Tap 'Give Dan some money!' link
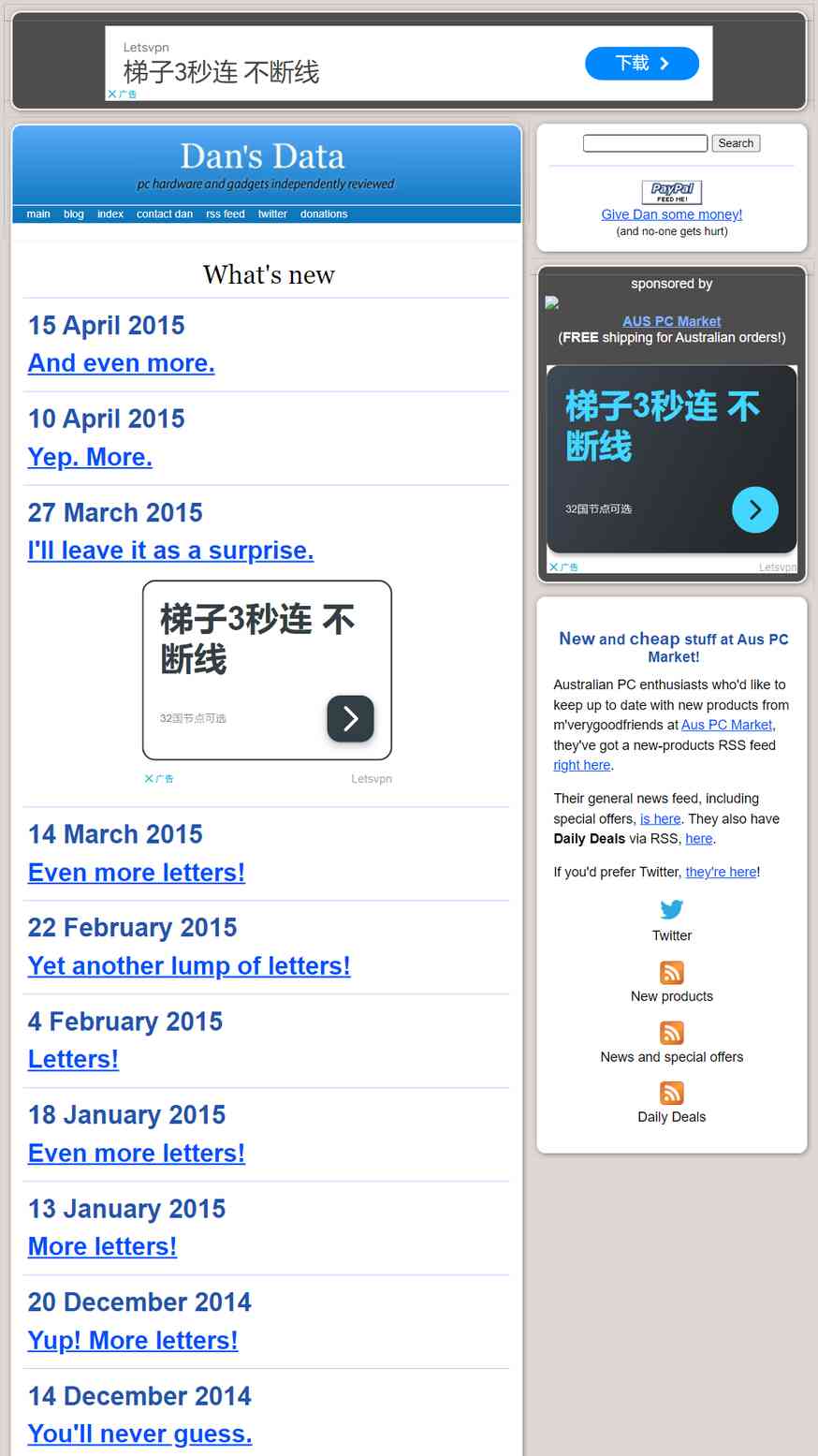 coord(672,214)
